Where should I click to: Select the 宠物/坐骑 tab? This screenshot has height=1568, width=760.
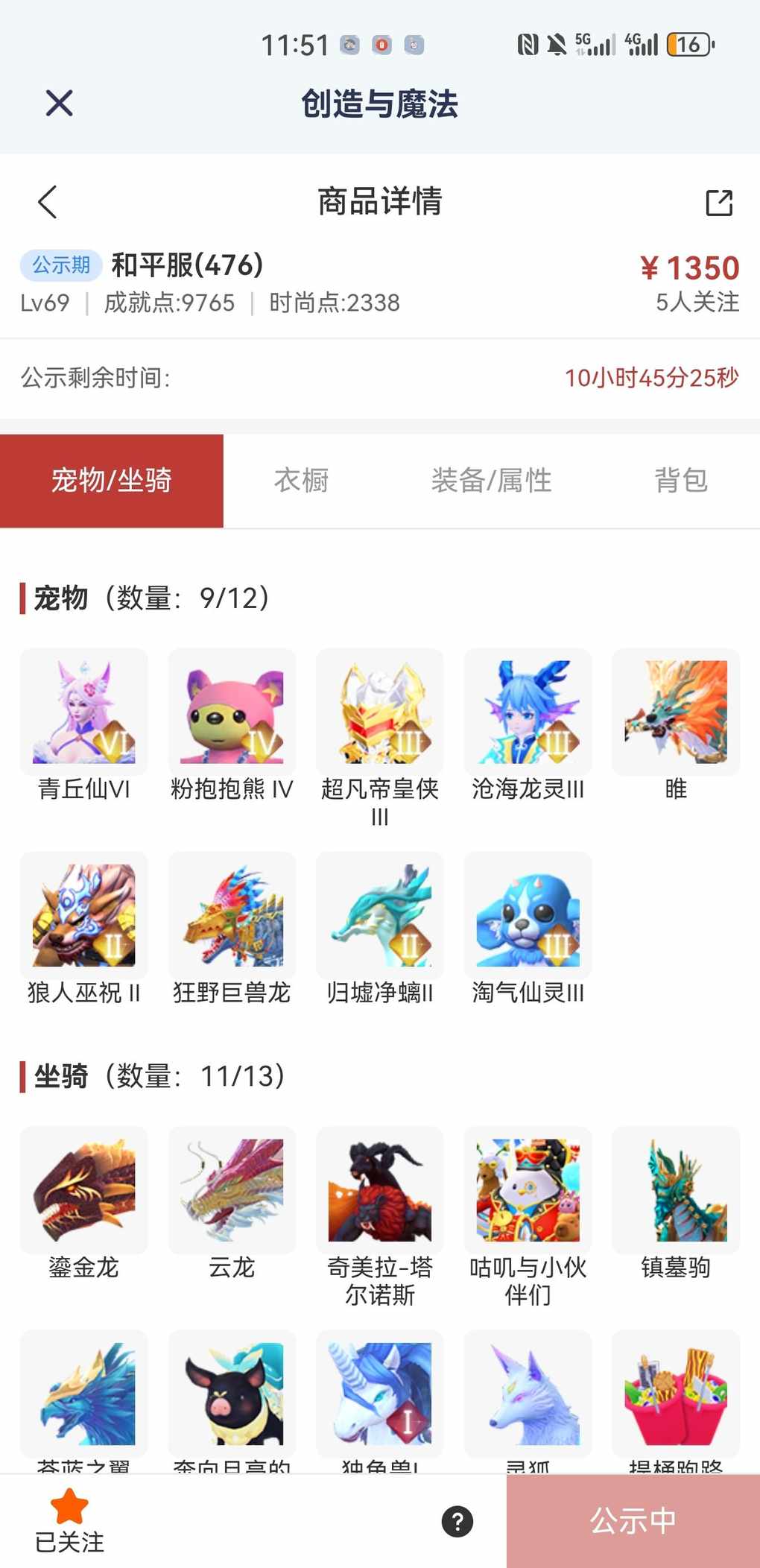point(112,481)
